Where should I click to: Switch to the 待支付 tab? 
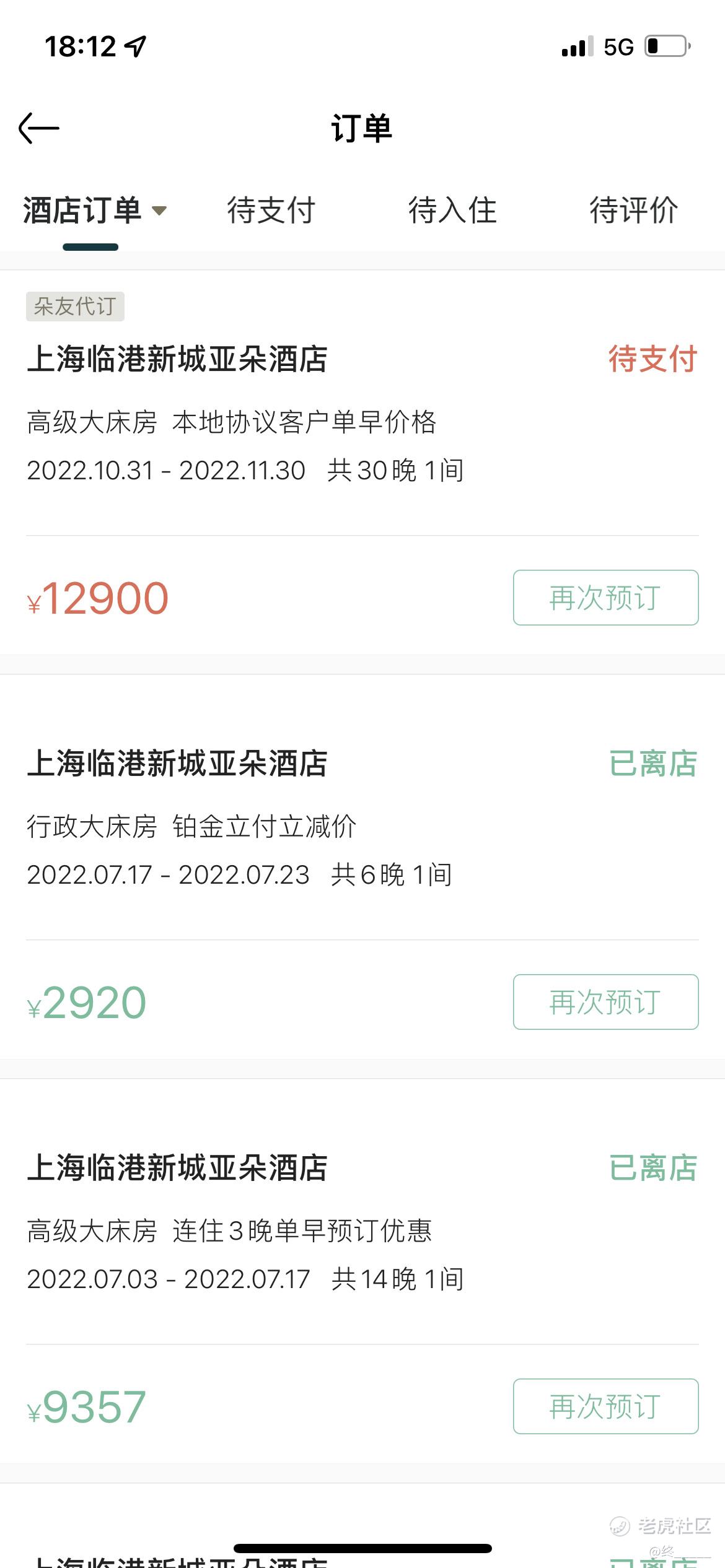coord(271,211)
